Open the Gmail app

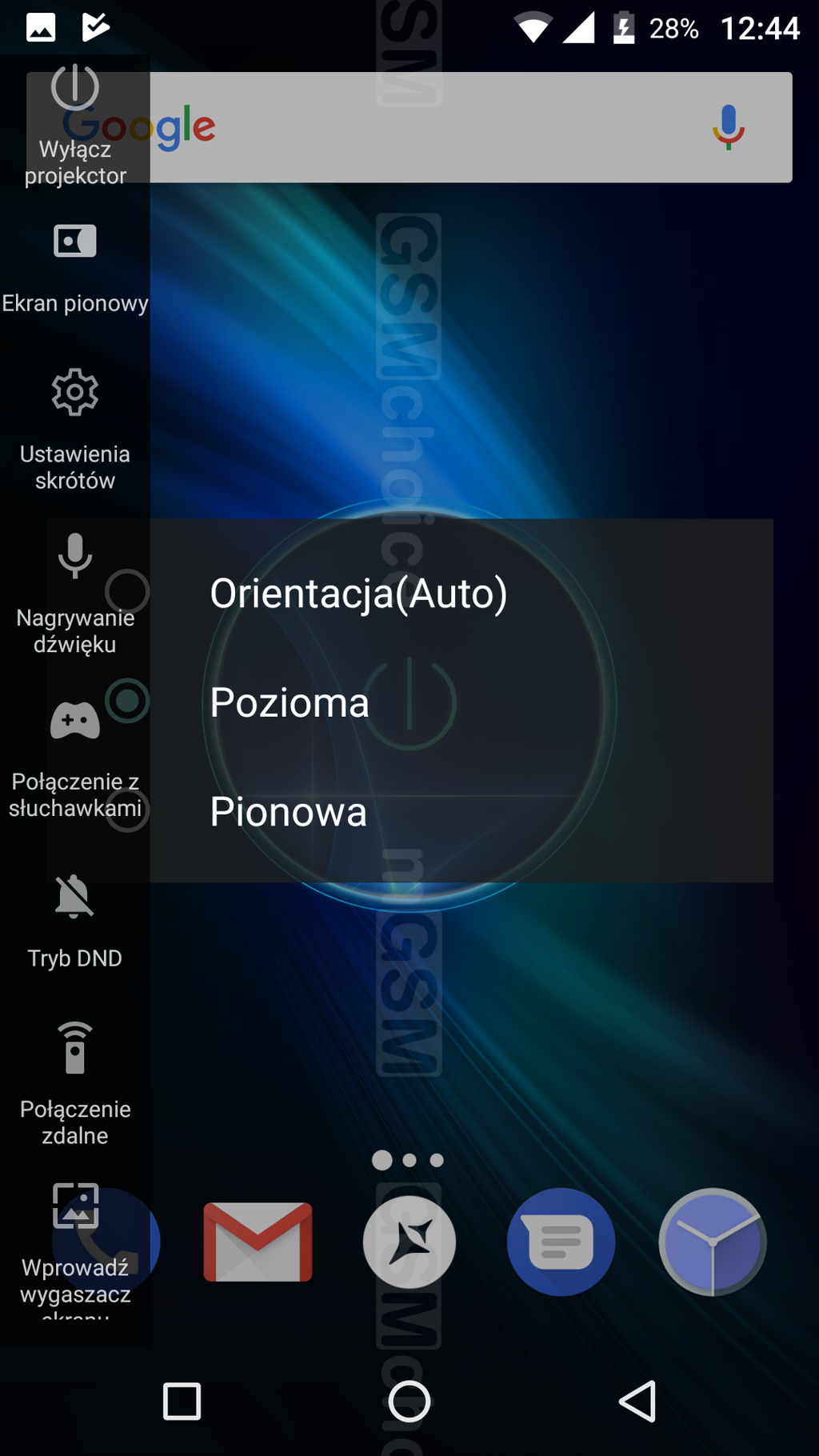pos(258,1242)
